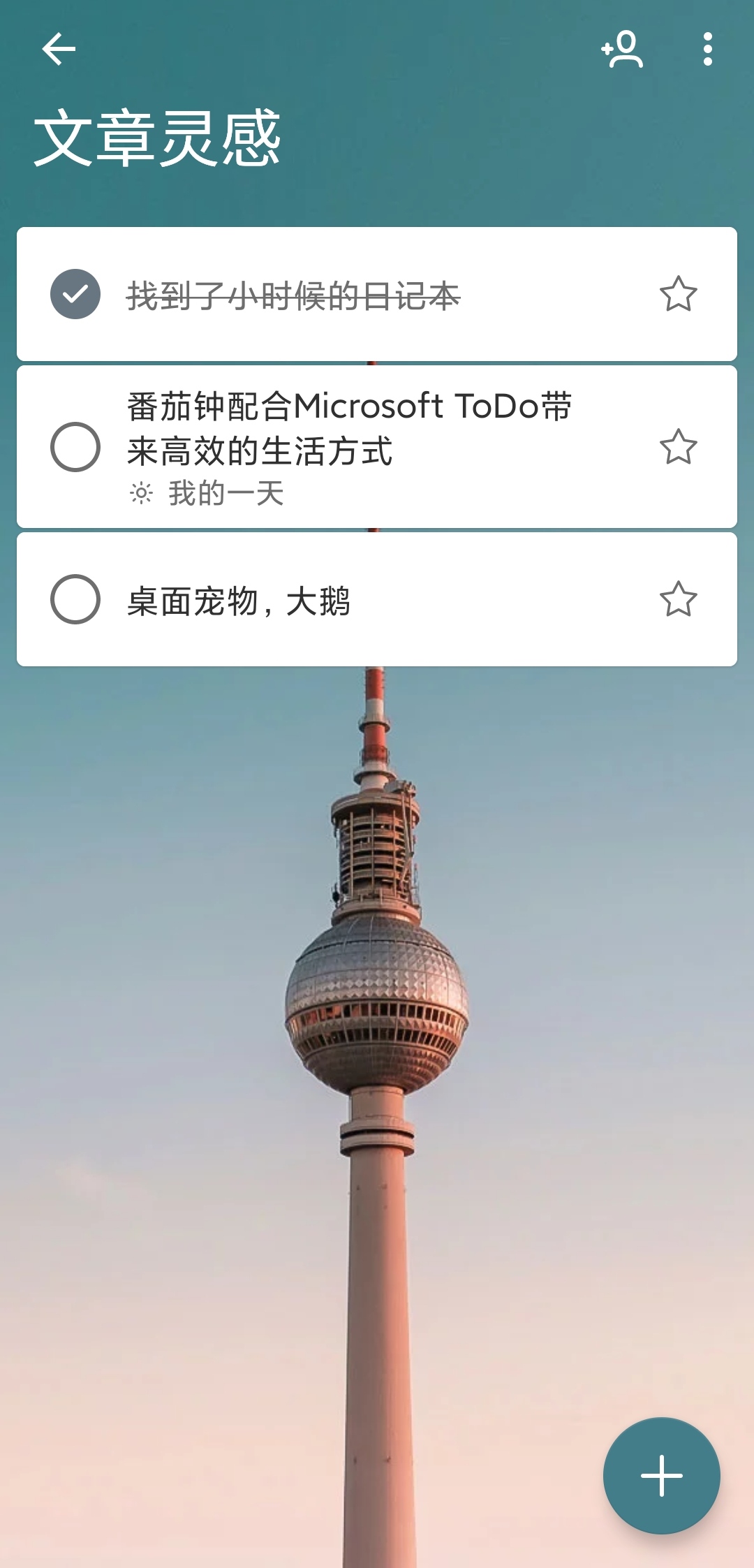Share this list via the add person icon
This screenshot has width=754, height=1568.
[621, 49]
